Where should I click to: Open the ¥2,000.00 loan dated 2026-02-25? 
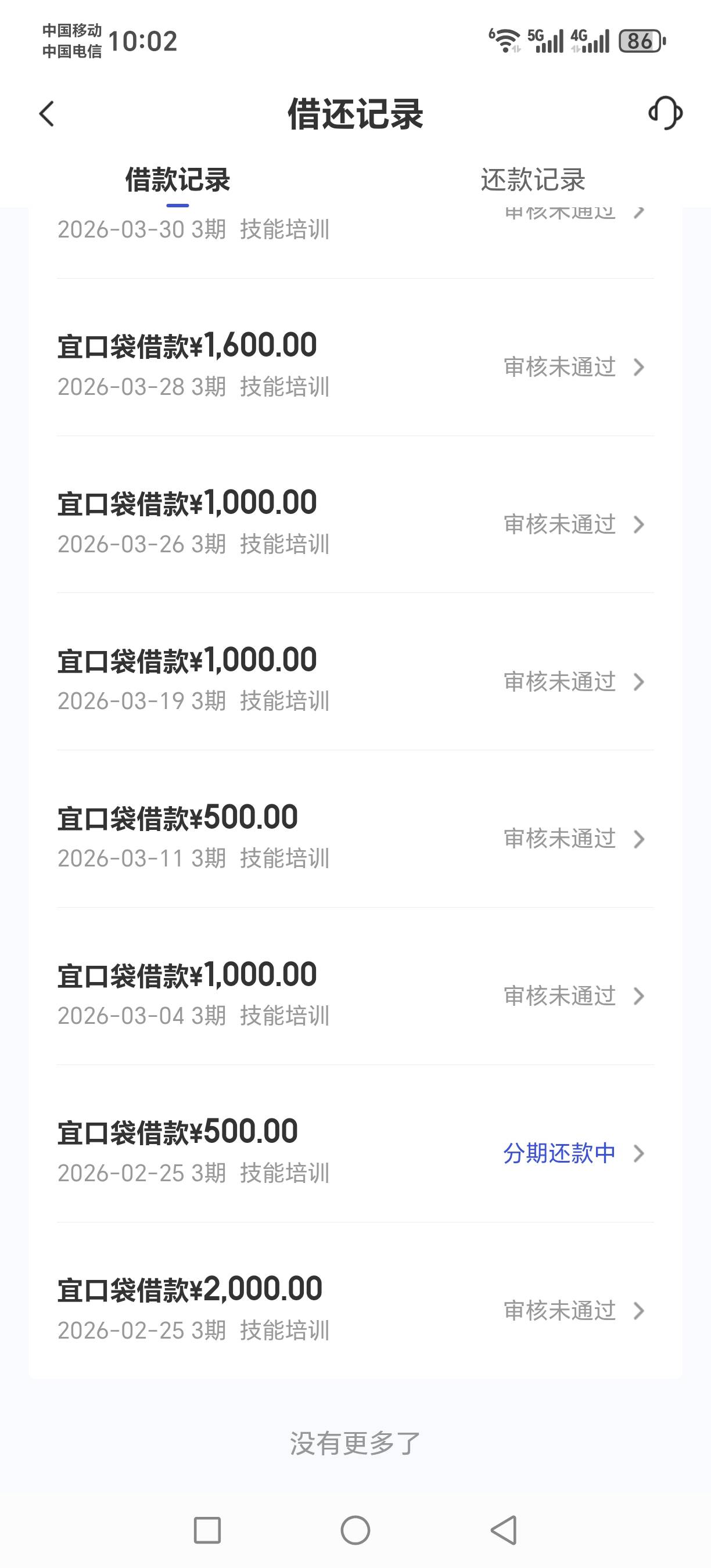coord(355,1301)
